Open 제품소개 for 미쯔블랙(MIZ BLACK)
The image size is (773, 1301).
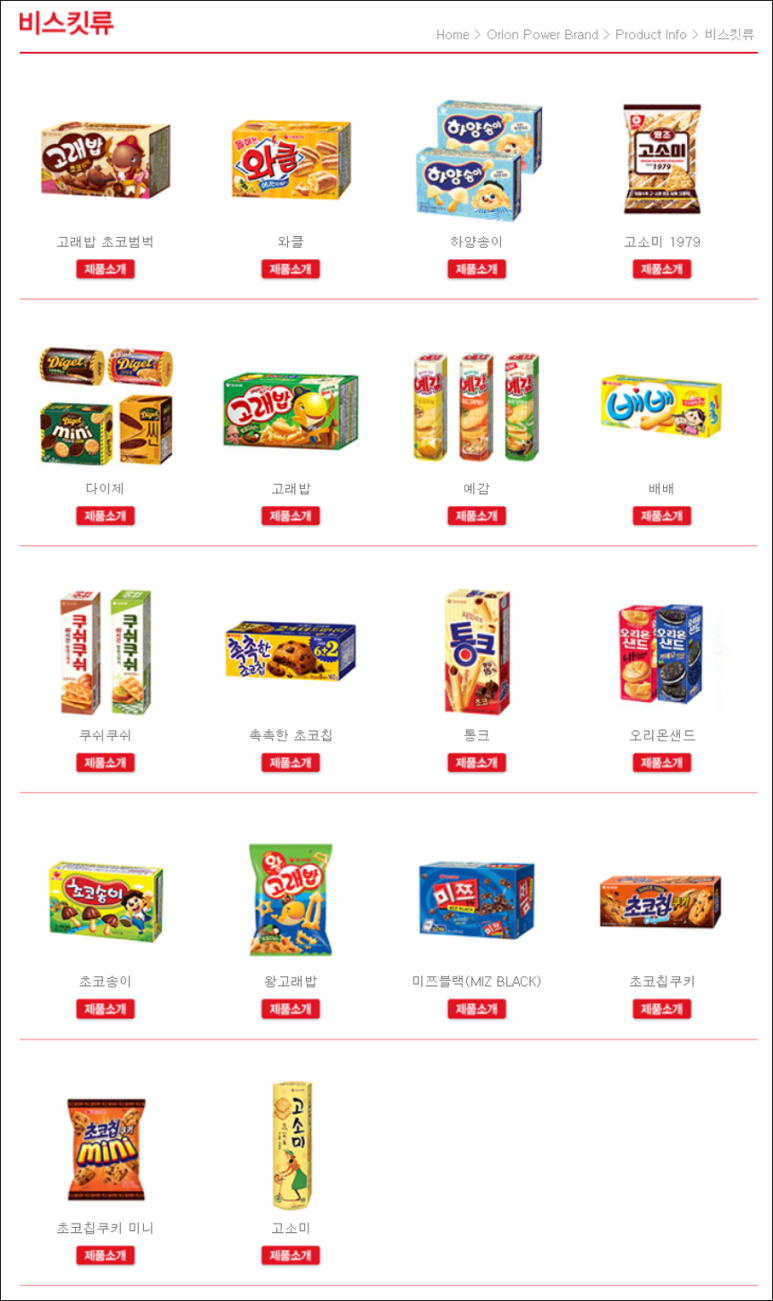[x=476, y=1009]
